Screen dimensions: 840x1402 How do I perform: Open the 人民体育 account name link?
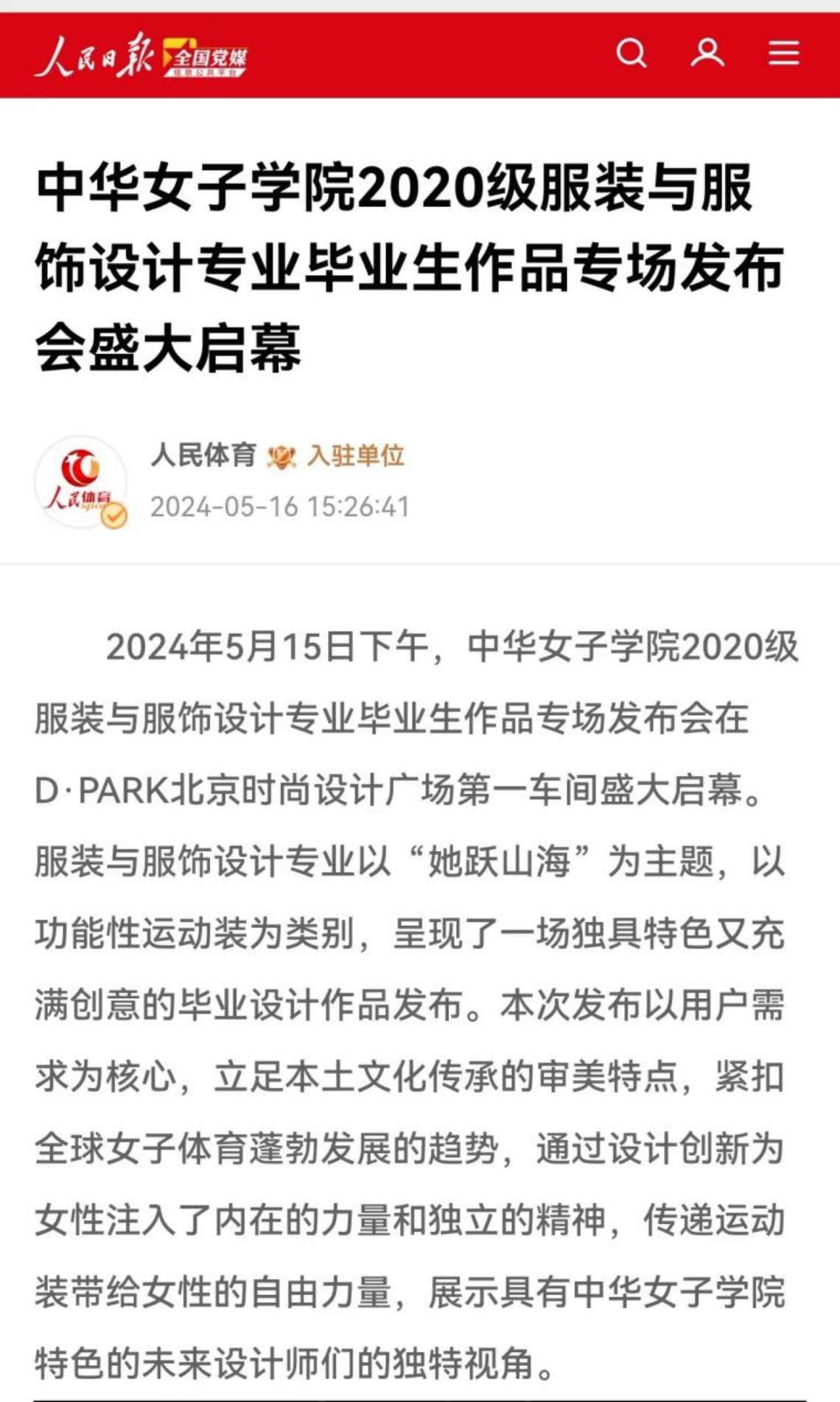[x=203, y=455]
